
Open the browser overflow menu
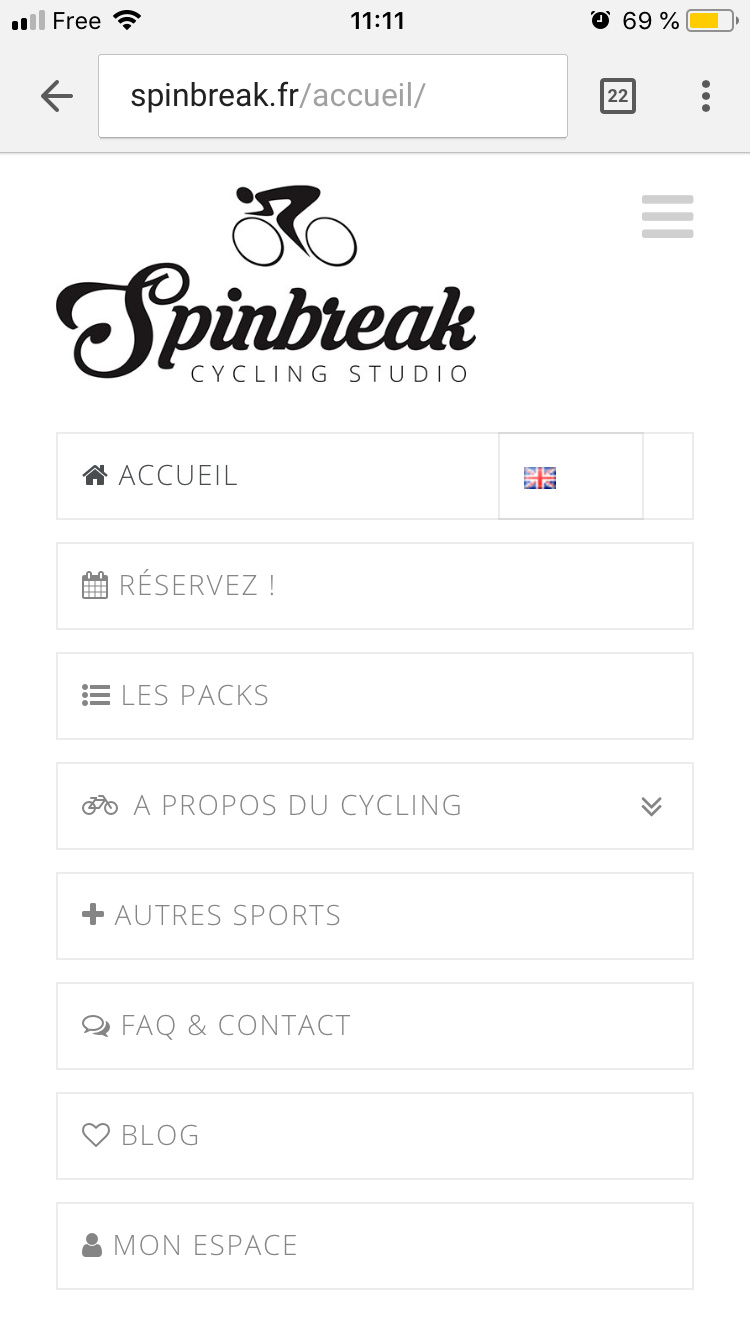pyautogui.click(x=706, y=96)
